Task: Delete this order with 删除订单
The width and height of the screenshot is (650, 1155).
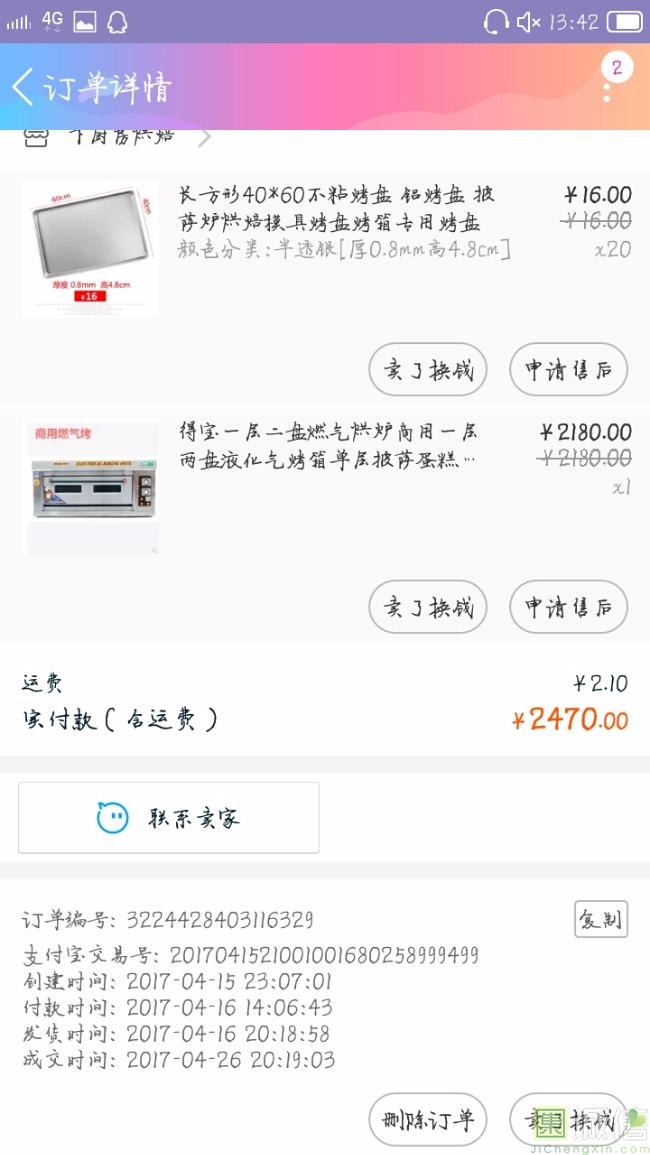Action: (x=428, y=1120)
